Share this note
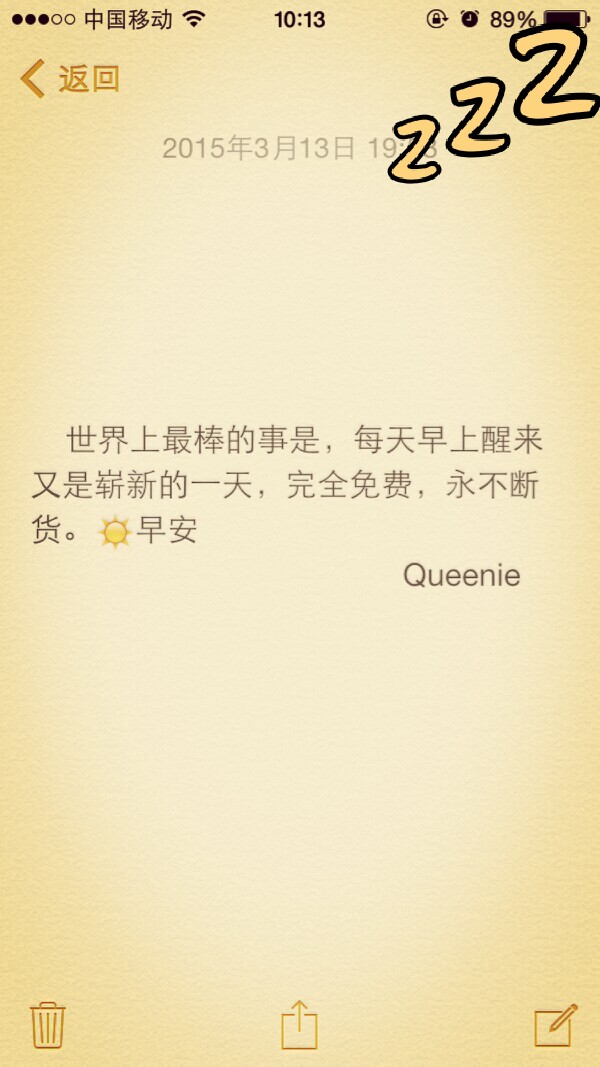 pos(299,1024)
